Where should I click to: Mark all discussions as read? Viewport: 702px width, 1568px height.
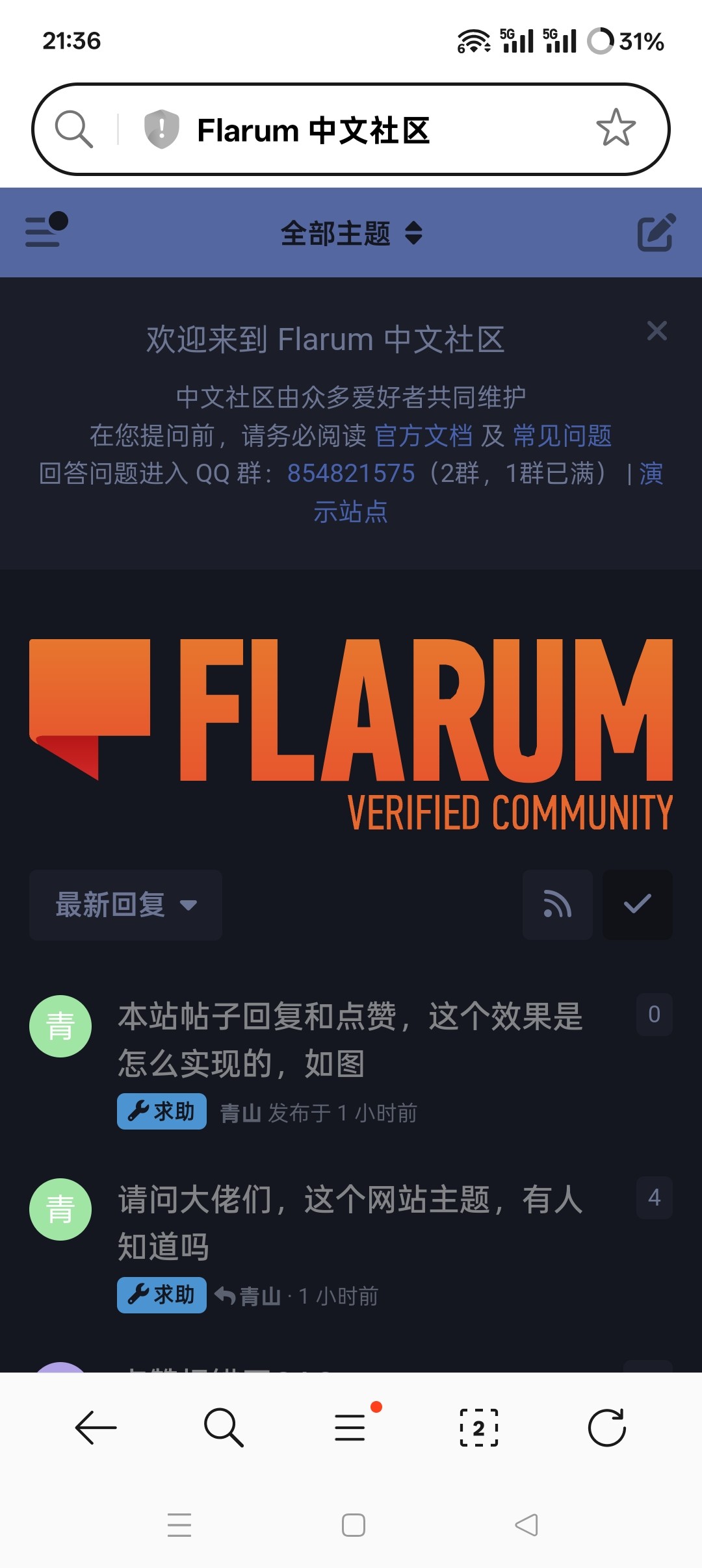click(x=638, y=905)
